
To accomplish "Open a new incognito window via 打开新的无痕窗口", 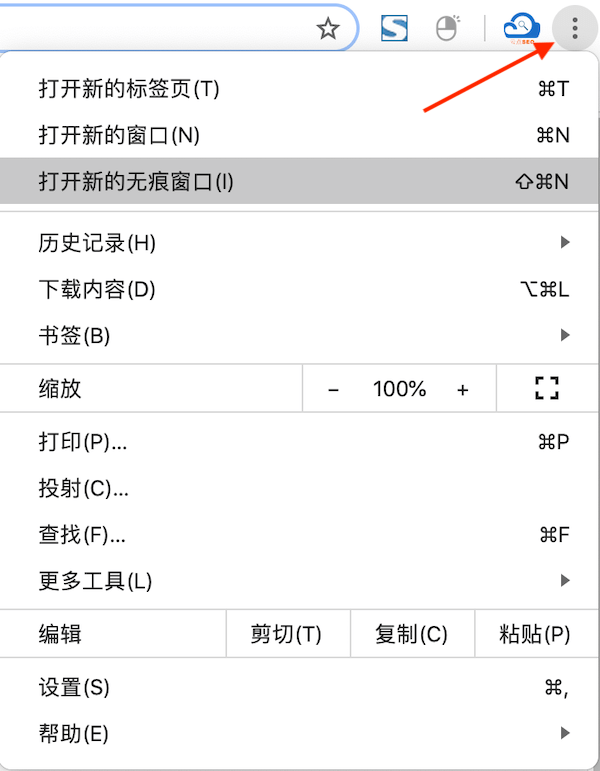I will coord(136,181).
